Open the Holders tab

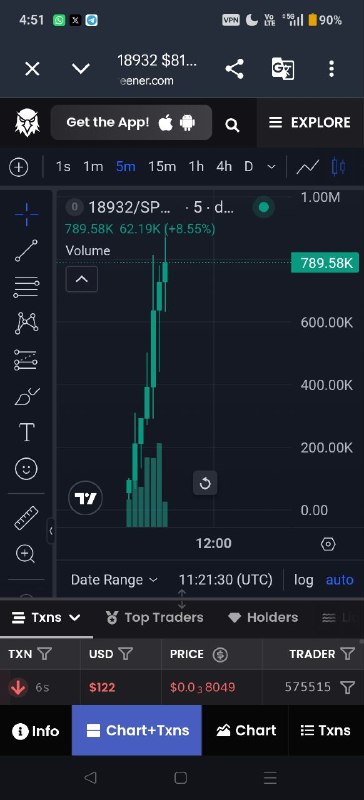coord(263,617)
